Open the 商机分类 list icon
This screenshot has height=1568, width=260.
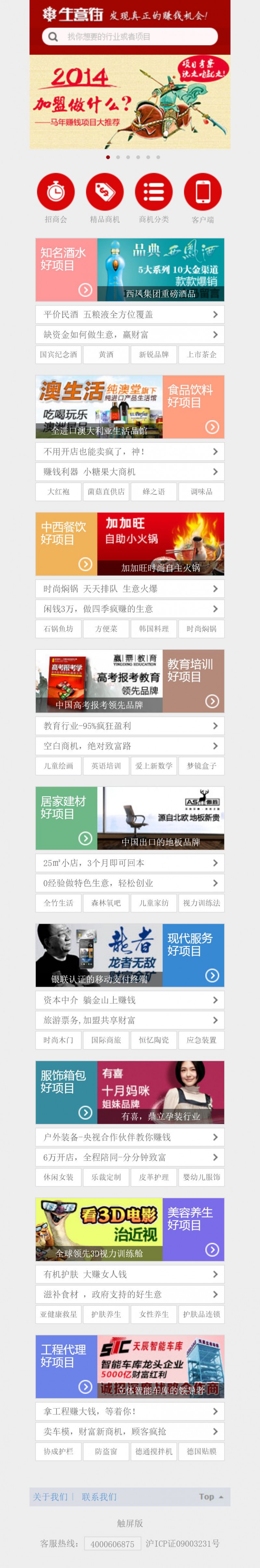tap(154, 192)
